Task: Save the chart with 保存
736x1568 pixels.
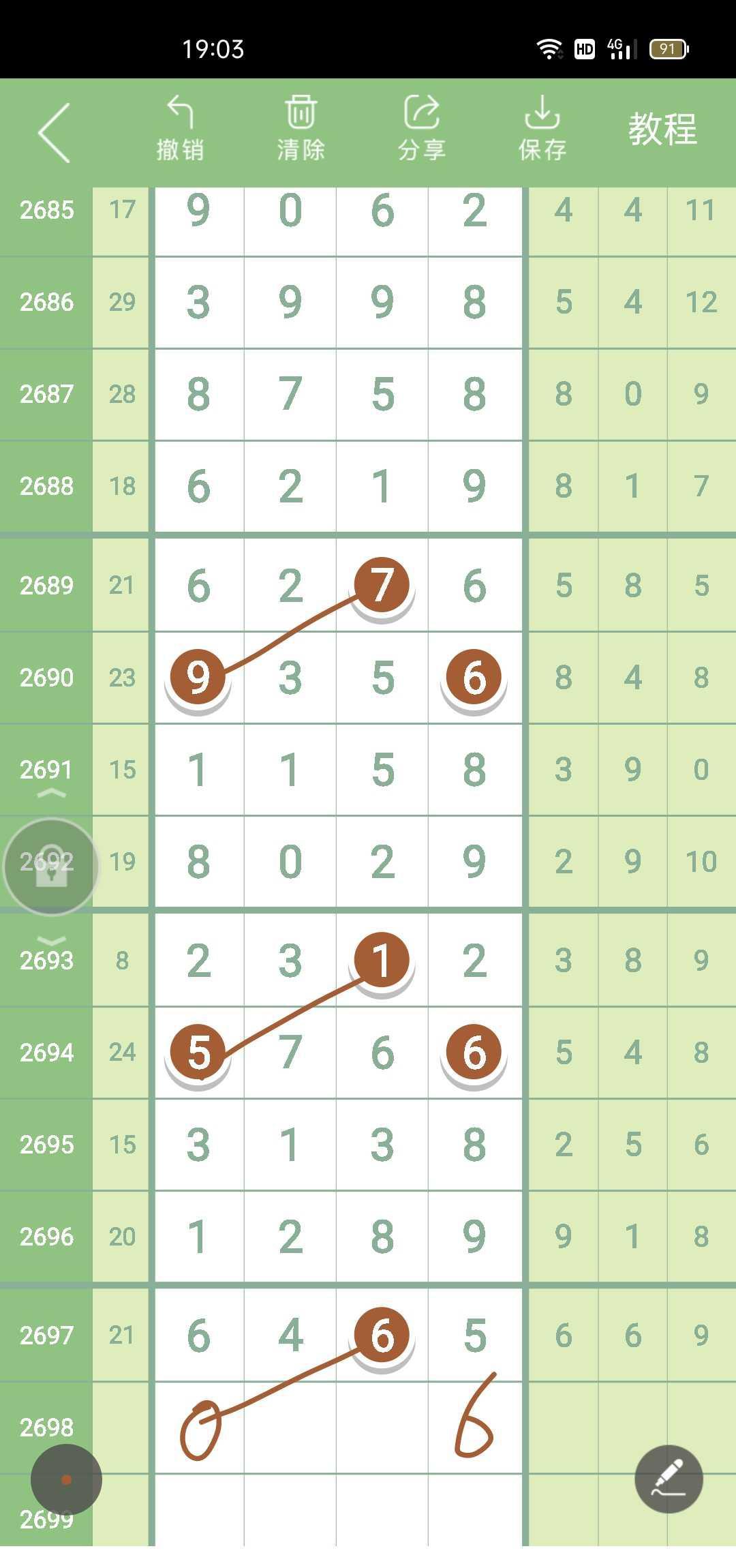Action: (x=542, y=130)
